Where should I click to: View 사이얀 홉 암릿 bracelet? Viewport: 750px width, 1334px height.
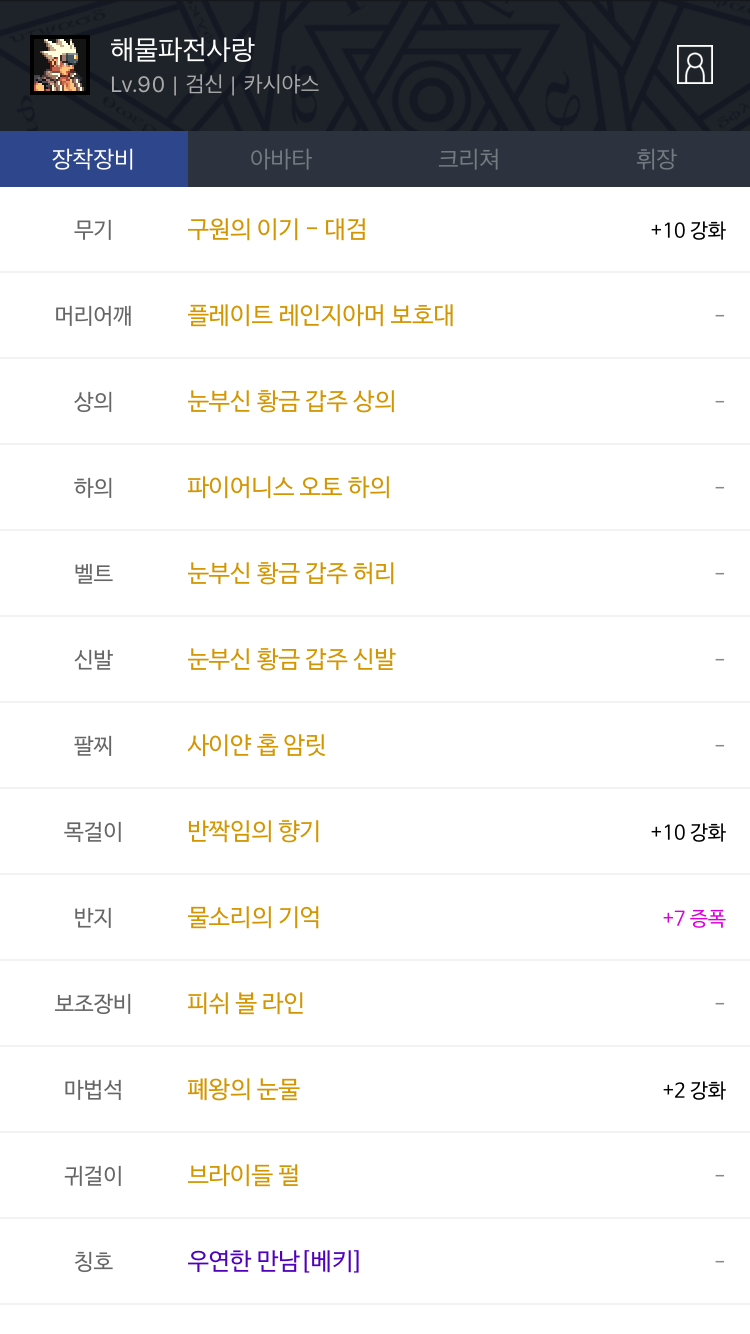pos(257,745)
